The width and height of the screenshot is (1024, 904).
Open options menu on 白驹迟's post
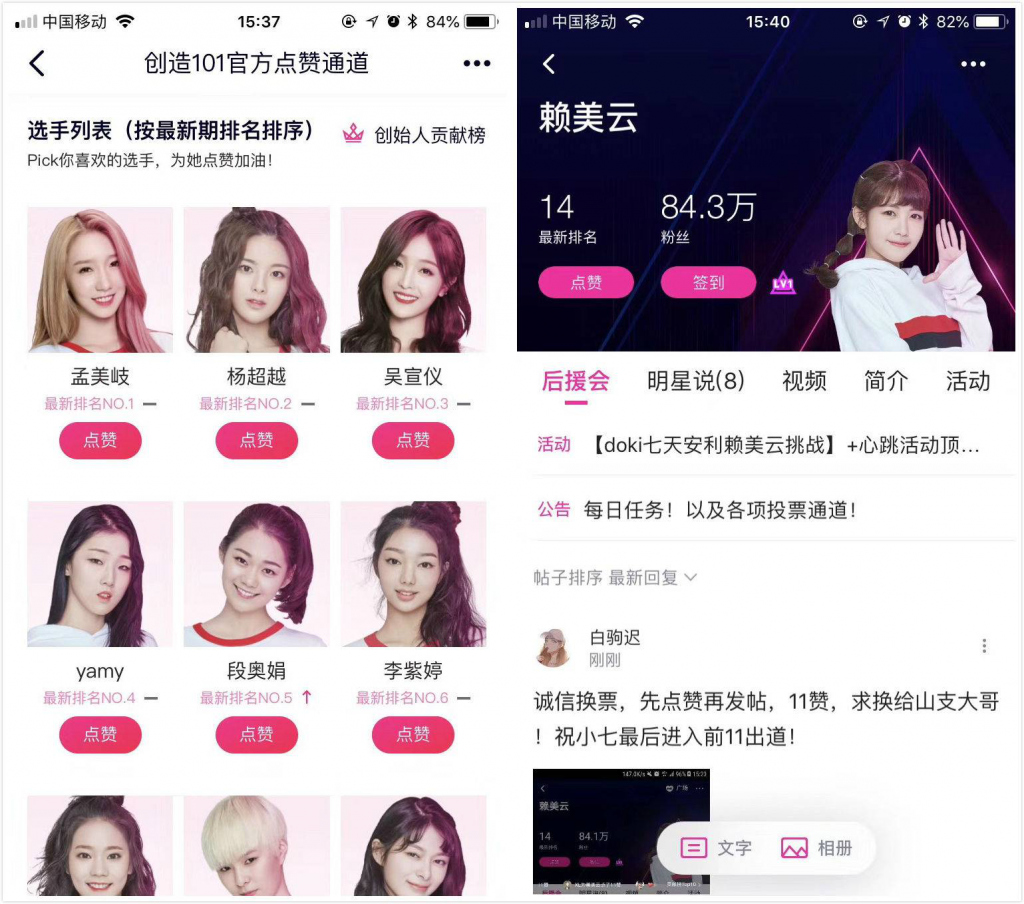[984, 646]
